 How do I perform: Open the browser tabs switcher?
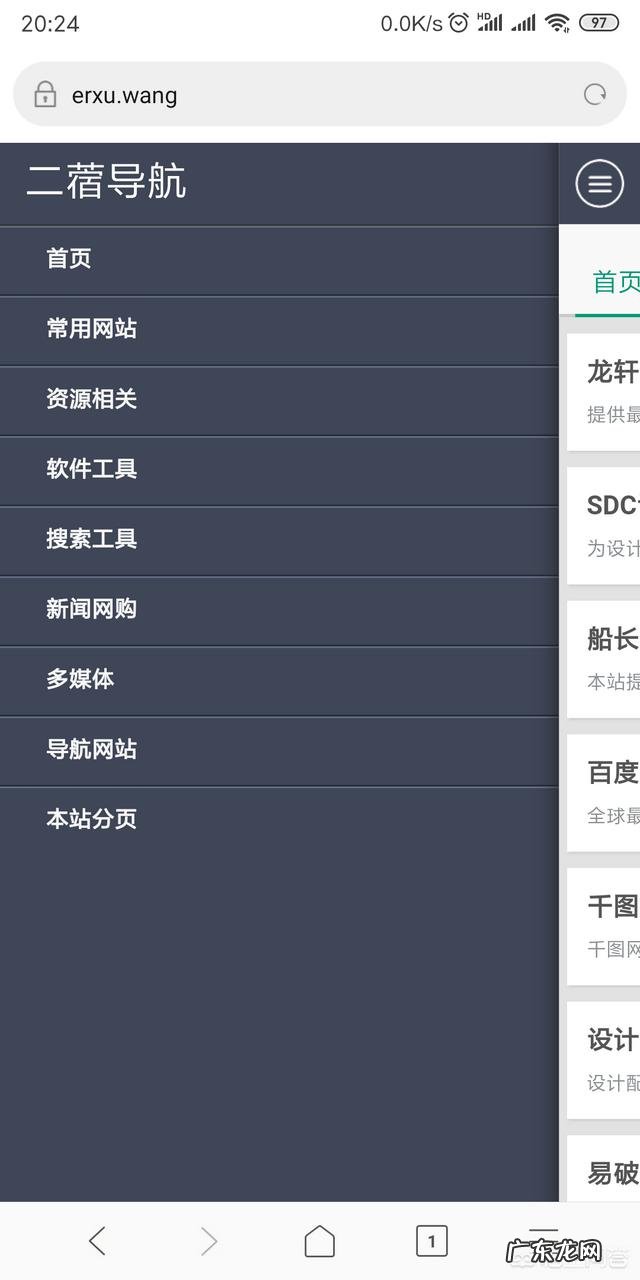tap(431, 1241)
